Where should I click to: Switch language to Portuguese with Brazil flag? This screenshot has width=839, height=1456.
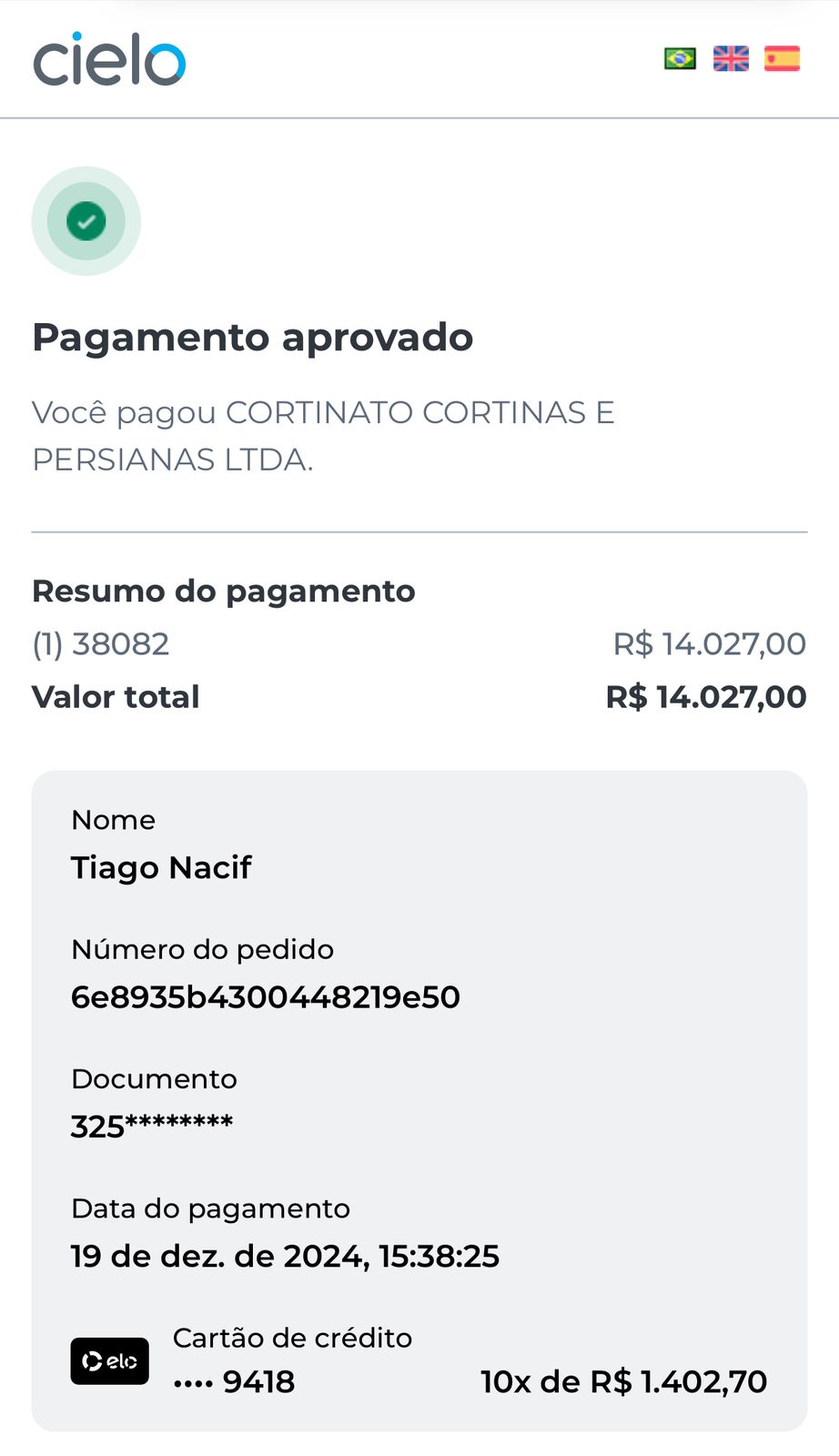coord(680,58)
